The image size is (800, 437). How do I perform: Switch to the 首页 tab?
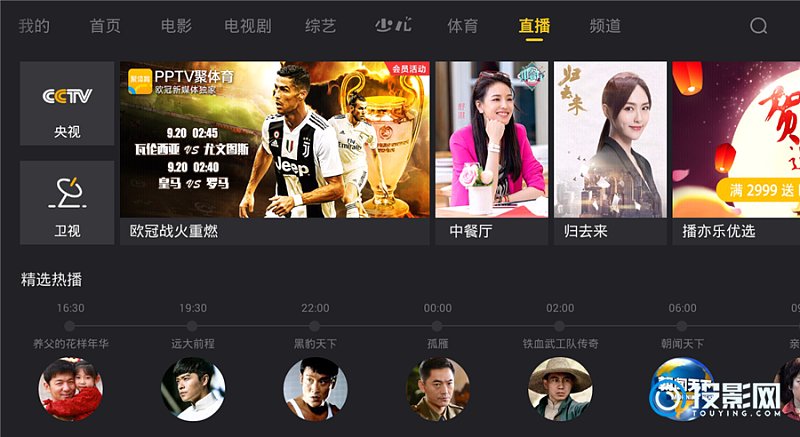tap(105, 26)
